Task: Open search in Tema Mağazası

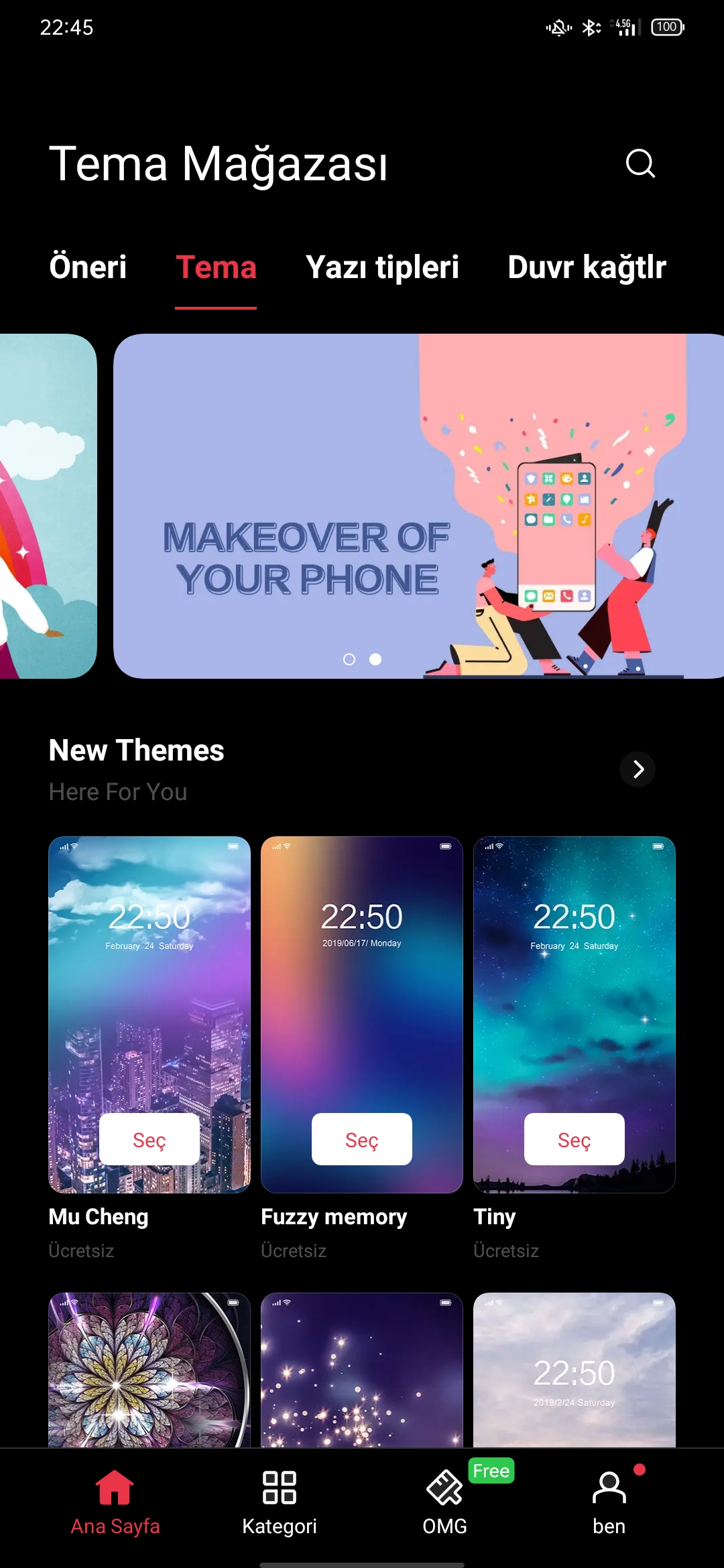Action: (640, 163)
